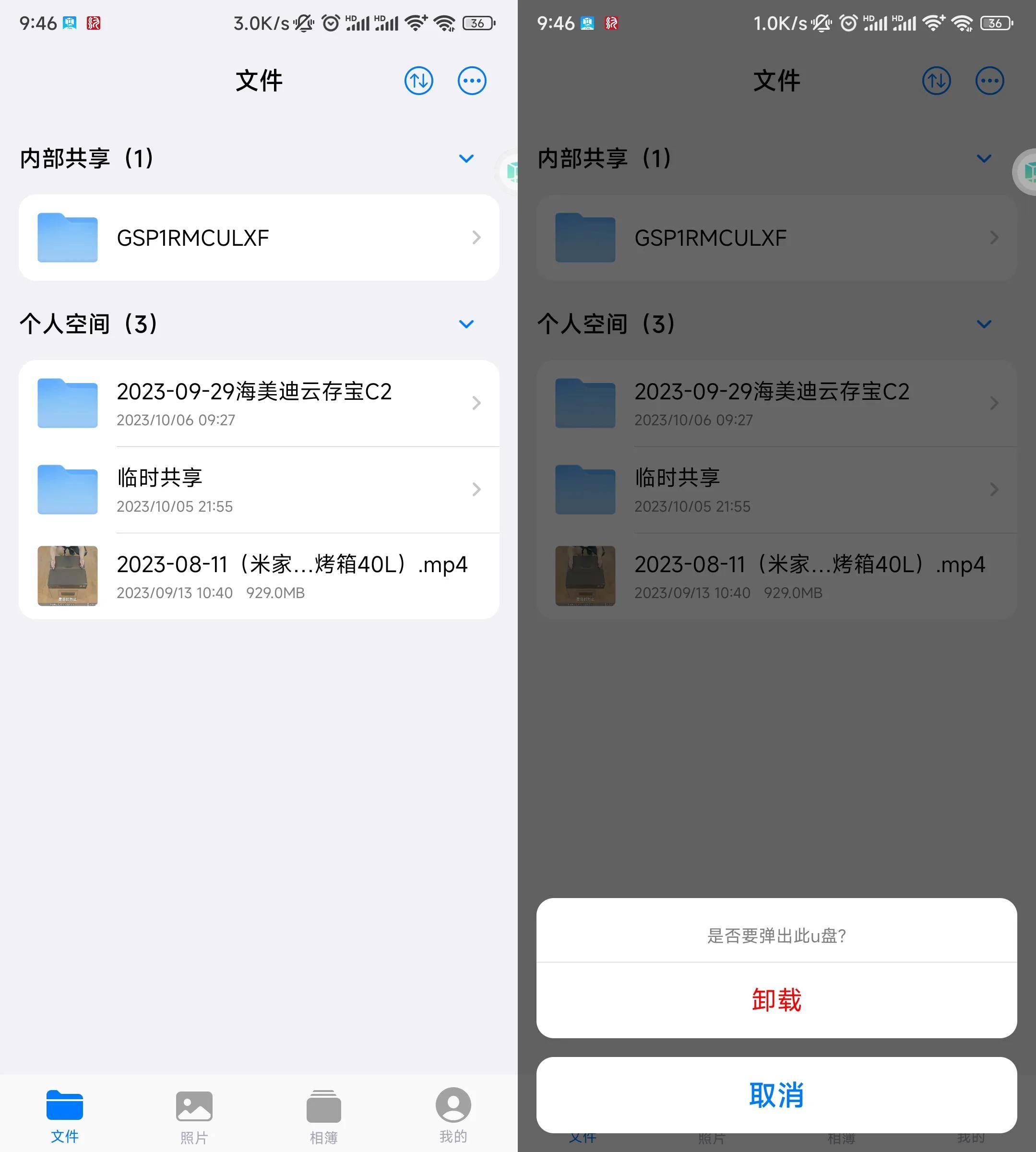This screenshot has height=1152, width=1036.
Task: Open the more options menu
Action: (x=472, y=81)
